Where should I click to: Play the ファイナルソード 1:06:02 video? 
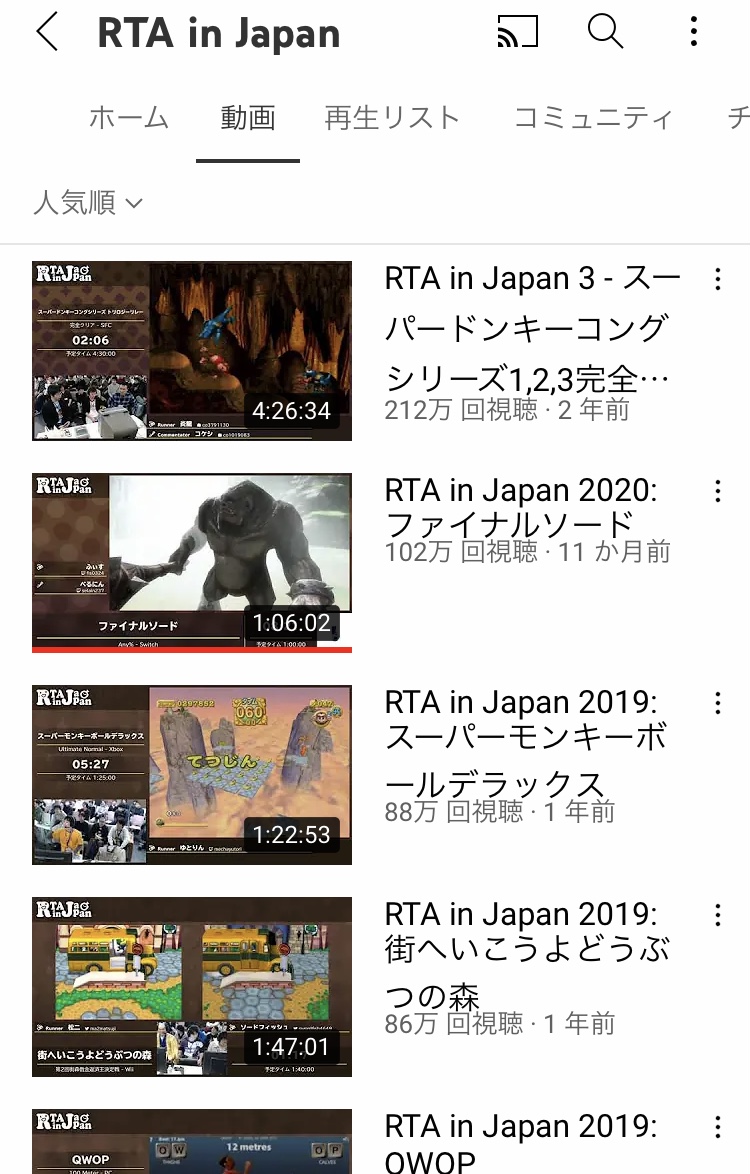pos(192,563)
